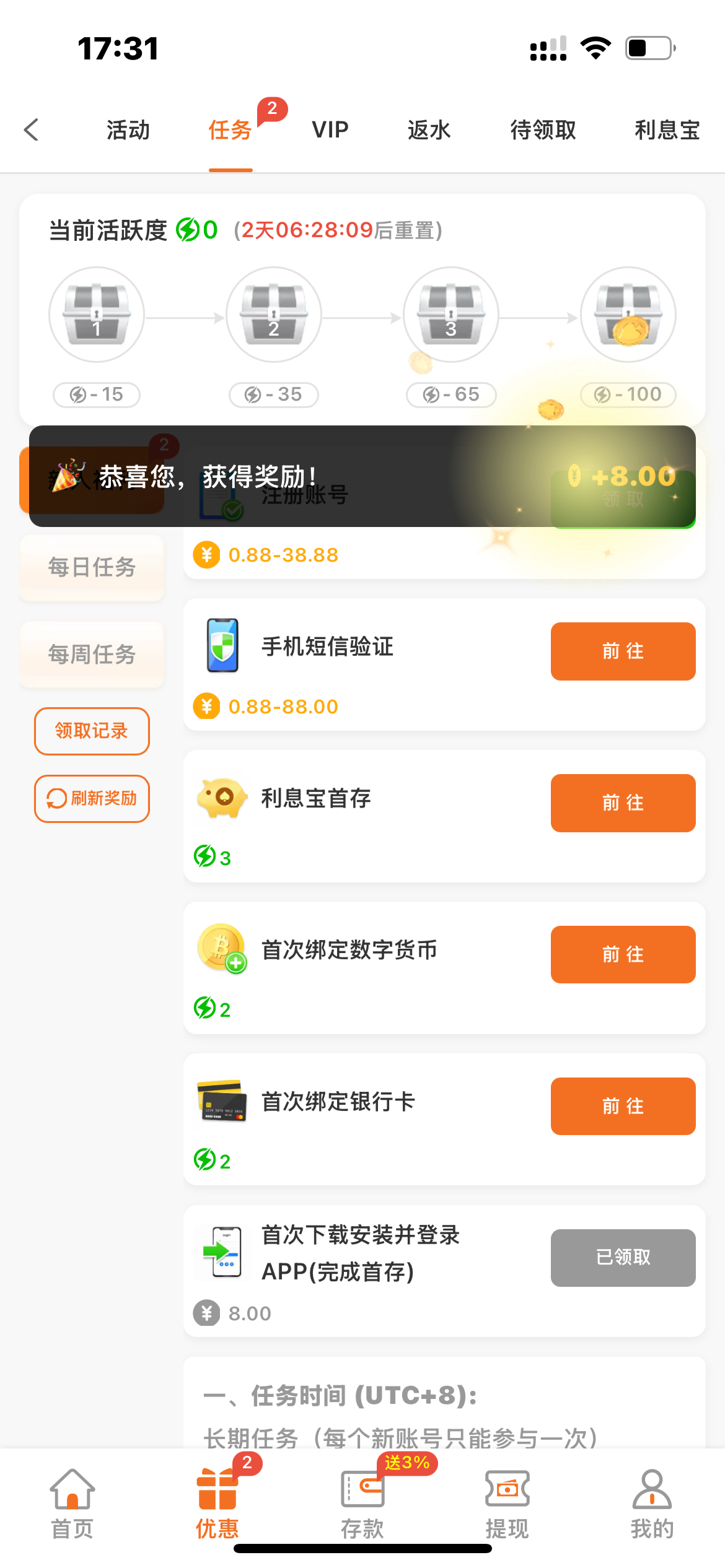
Task: Open 首页 in bottom navigation
Action: [72, 1504]
